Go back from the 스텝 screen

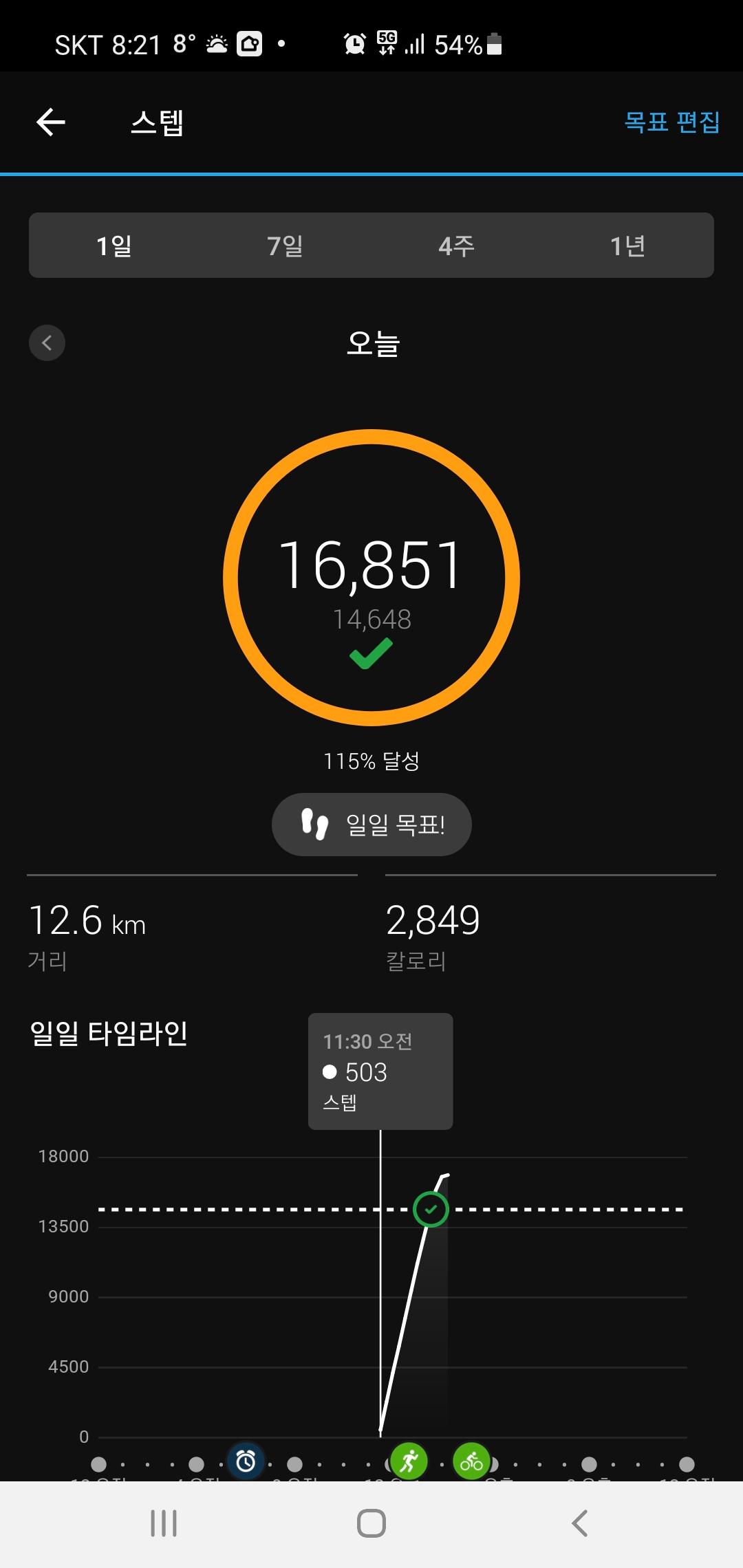click(x=51, y=122)
